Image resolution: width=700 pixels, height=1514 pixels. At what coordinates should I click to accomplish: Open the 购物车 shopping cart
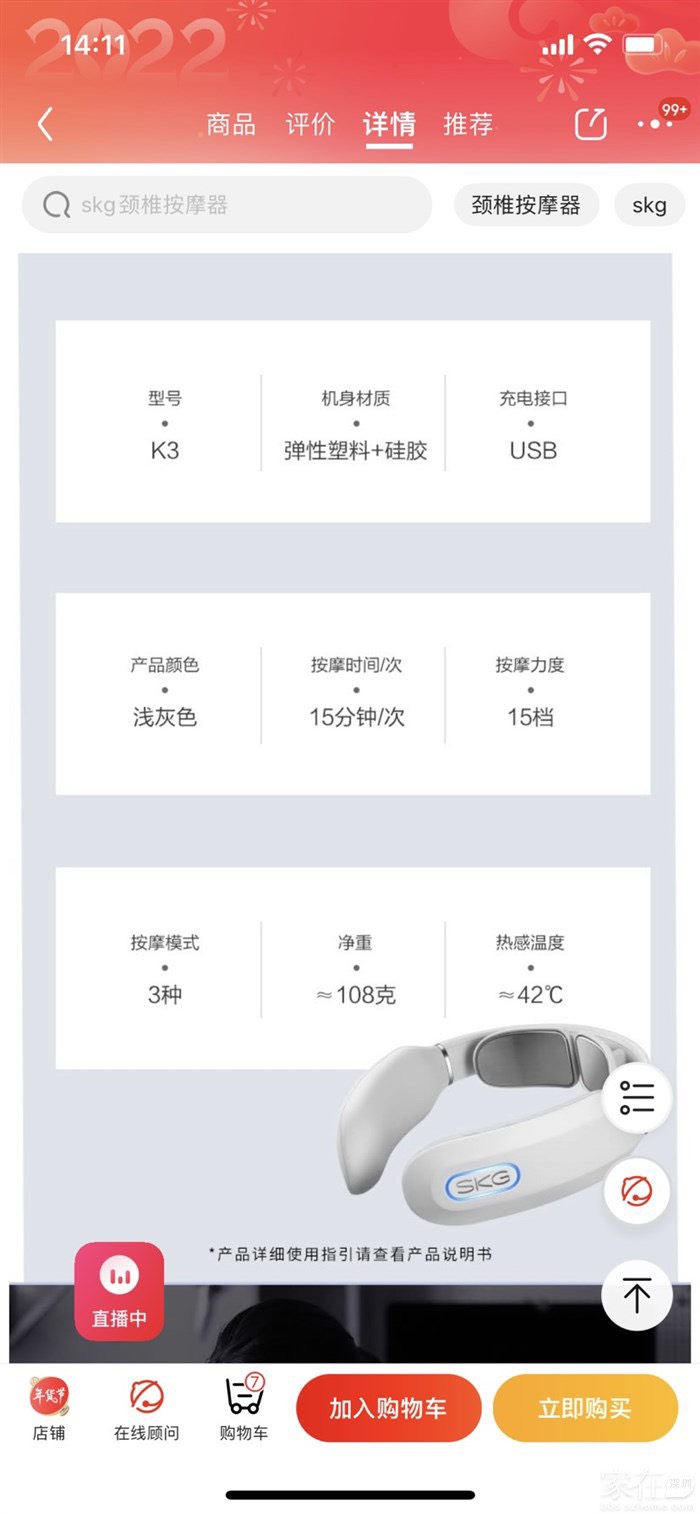[244, 1408]
